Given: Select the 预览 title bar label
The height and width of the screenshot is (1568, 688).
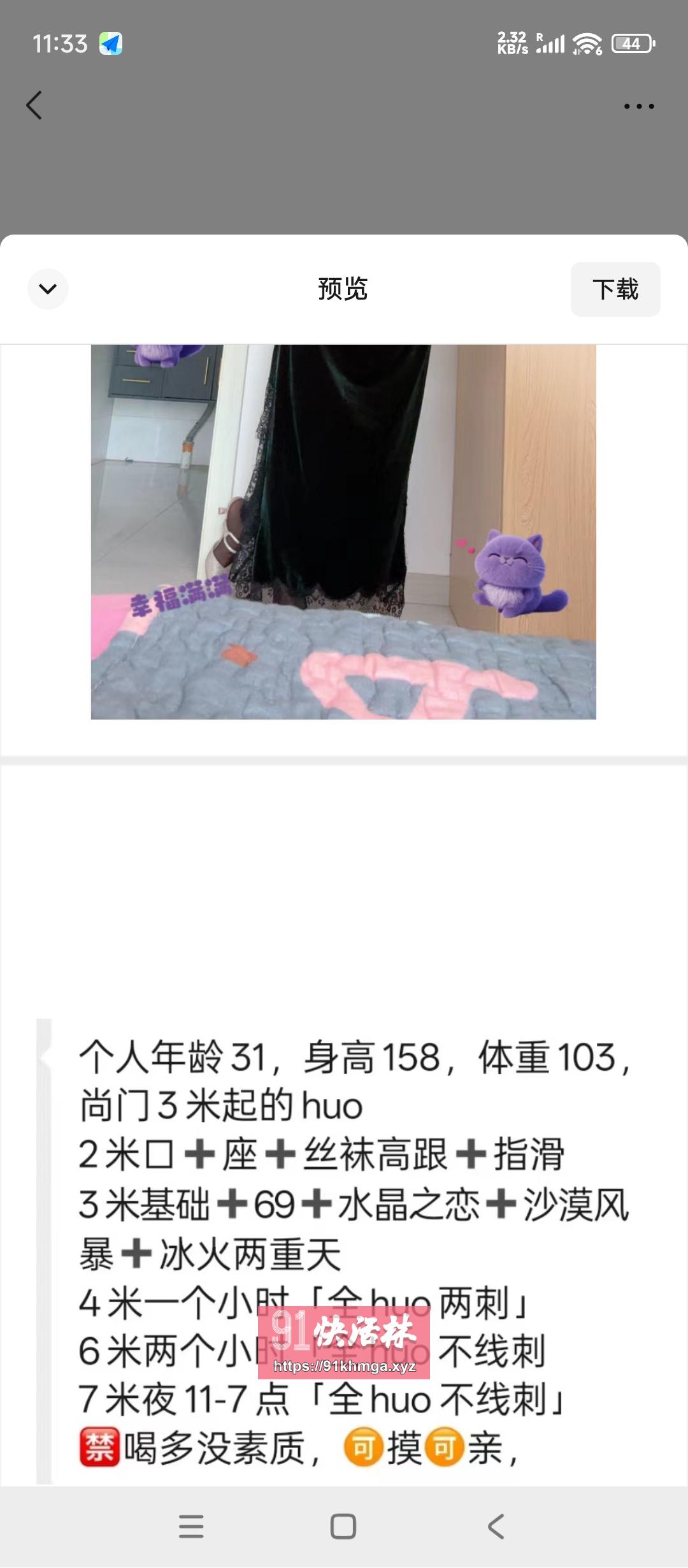Looking at the screenshot, I should point(344,289).
